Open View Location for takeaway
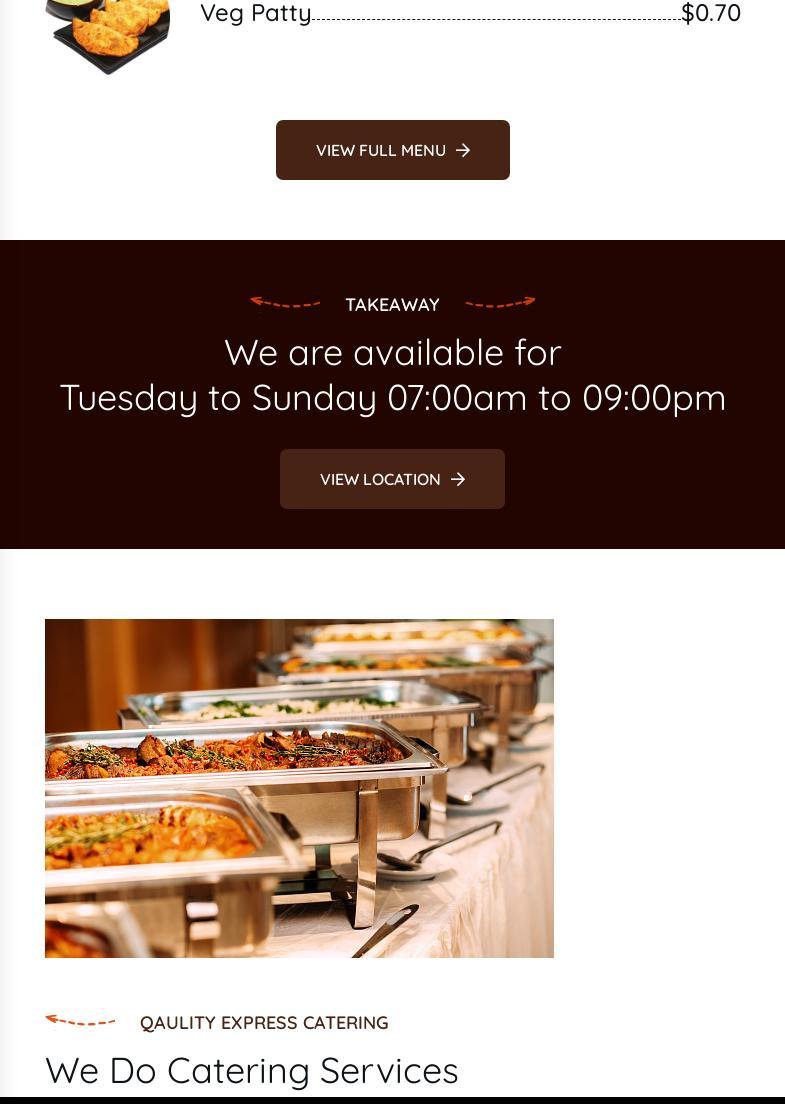This screenshot has height=1104, width=785. click(x=392, y=479)
